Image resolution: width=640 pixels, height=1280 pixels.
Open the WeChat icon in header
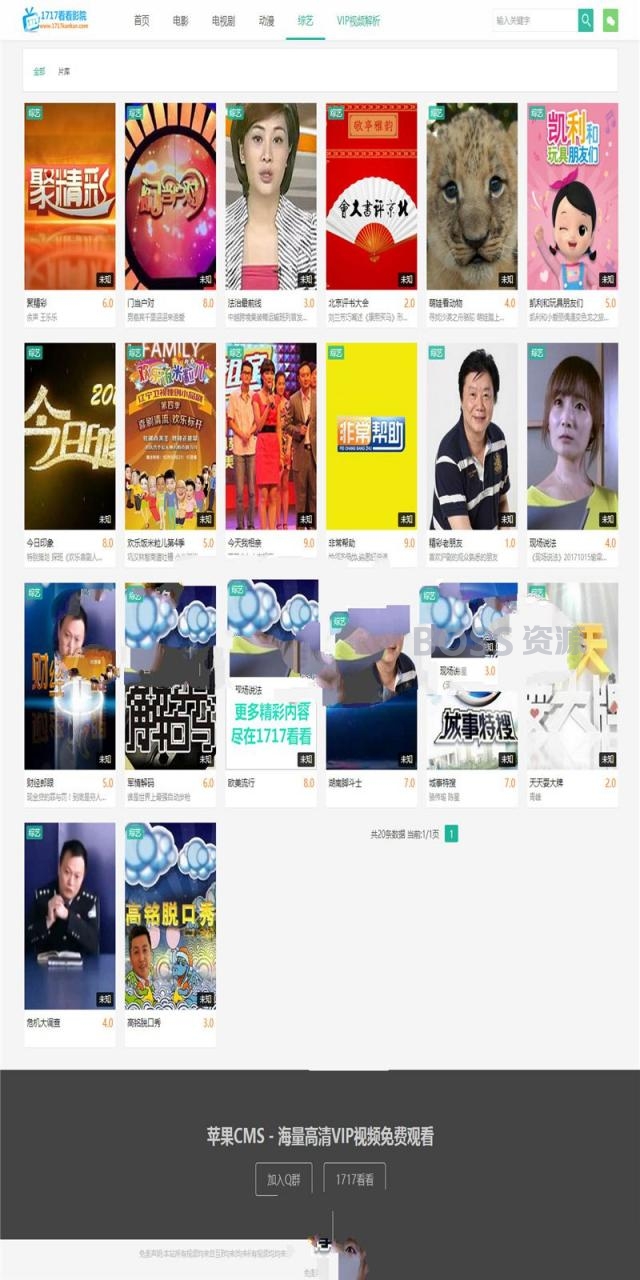click(x=610, y=20)
